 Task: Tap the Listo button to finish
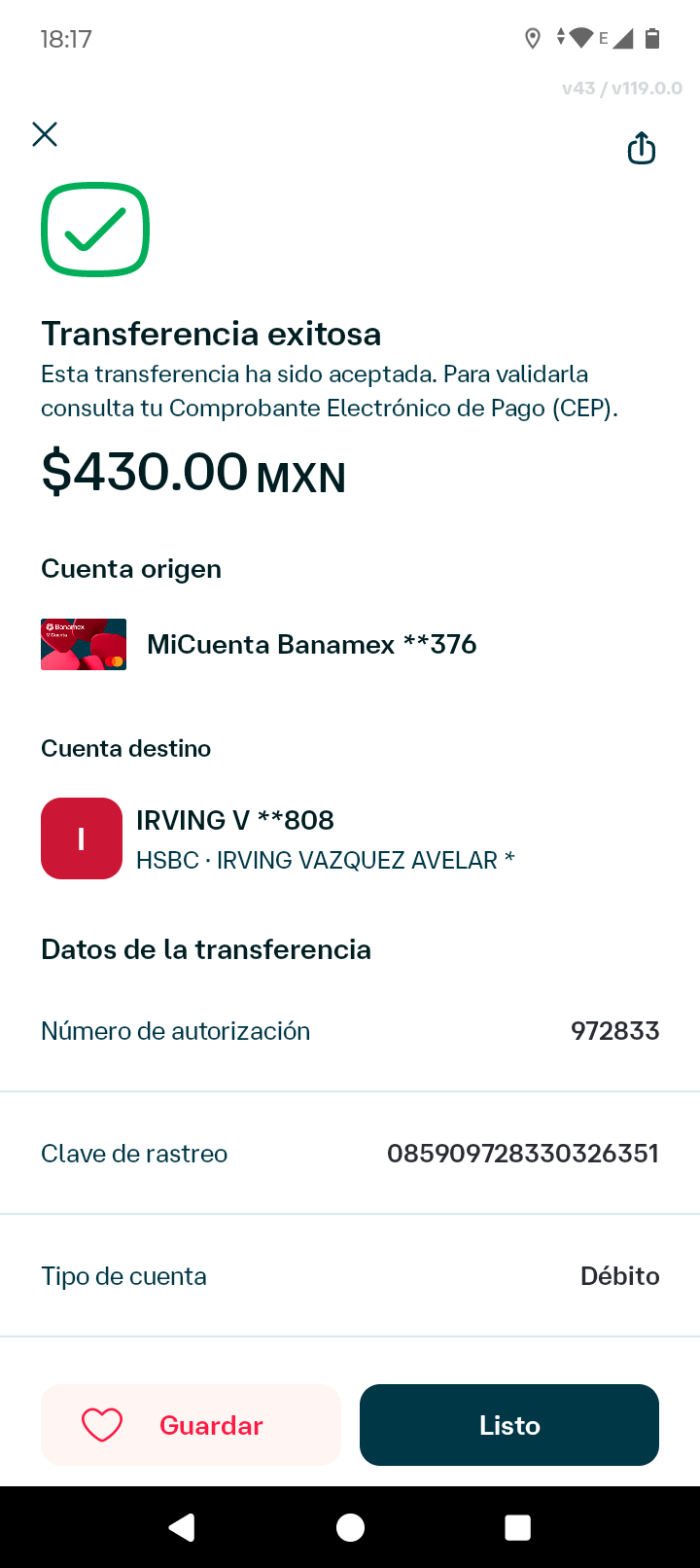click(x=509, y=1425)
